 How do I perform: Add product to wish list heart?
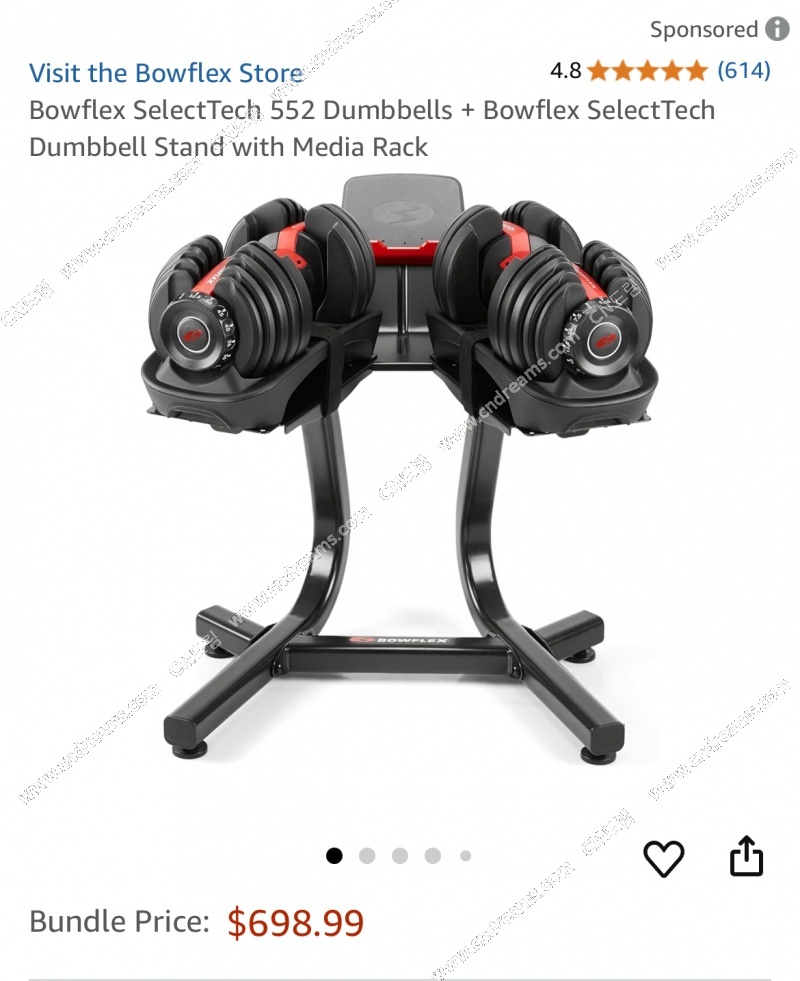click(x=663, y=858)
